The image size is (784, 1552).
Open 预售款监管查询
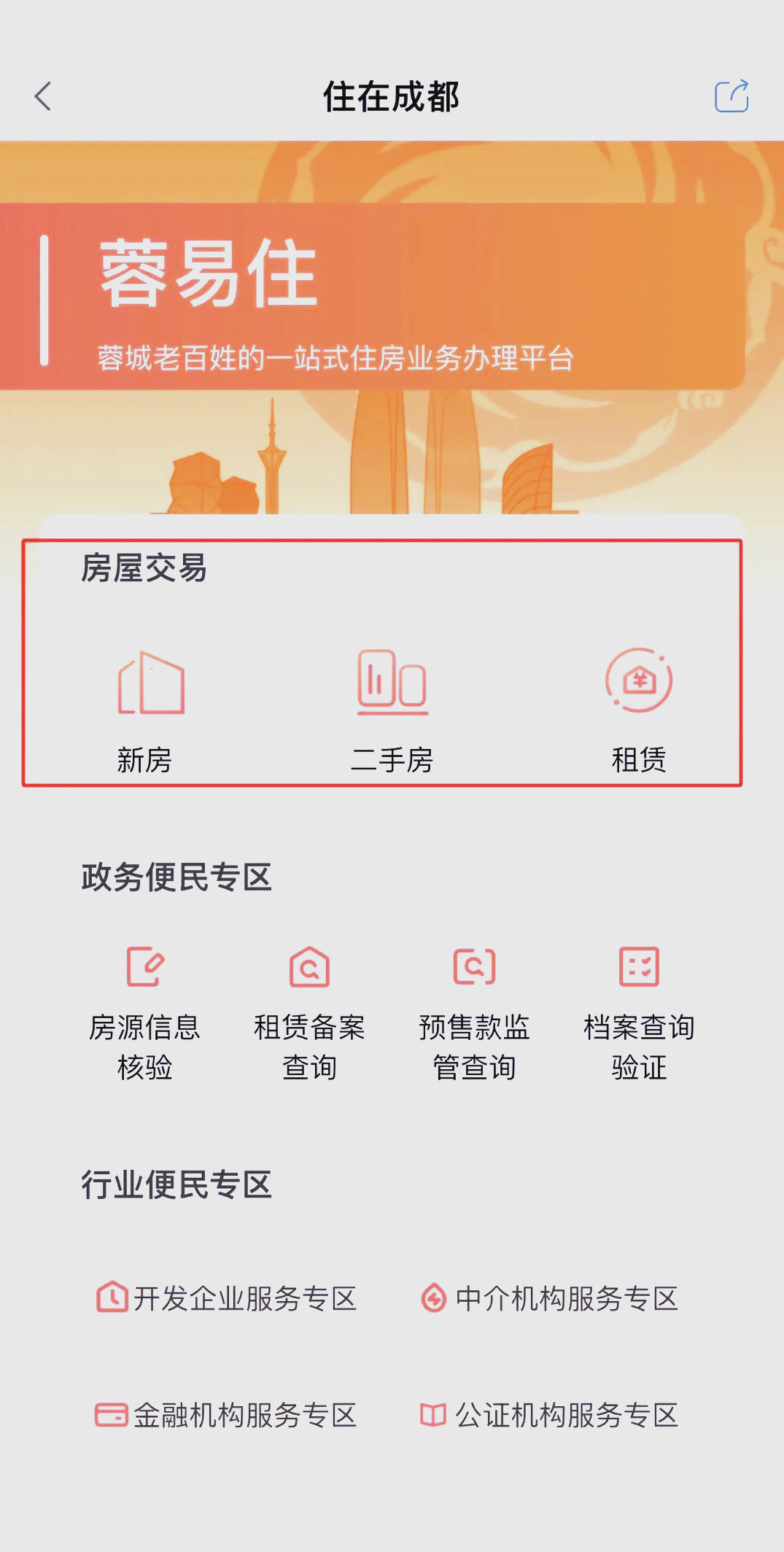474,1012
